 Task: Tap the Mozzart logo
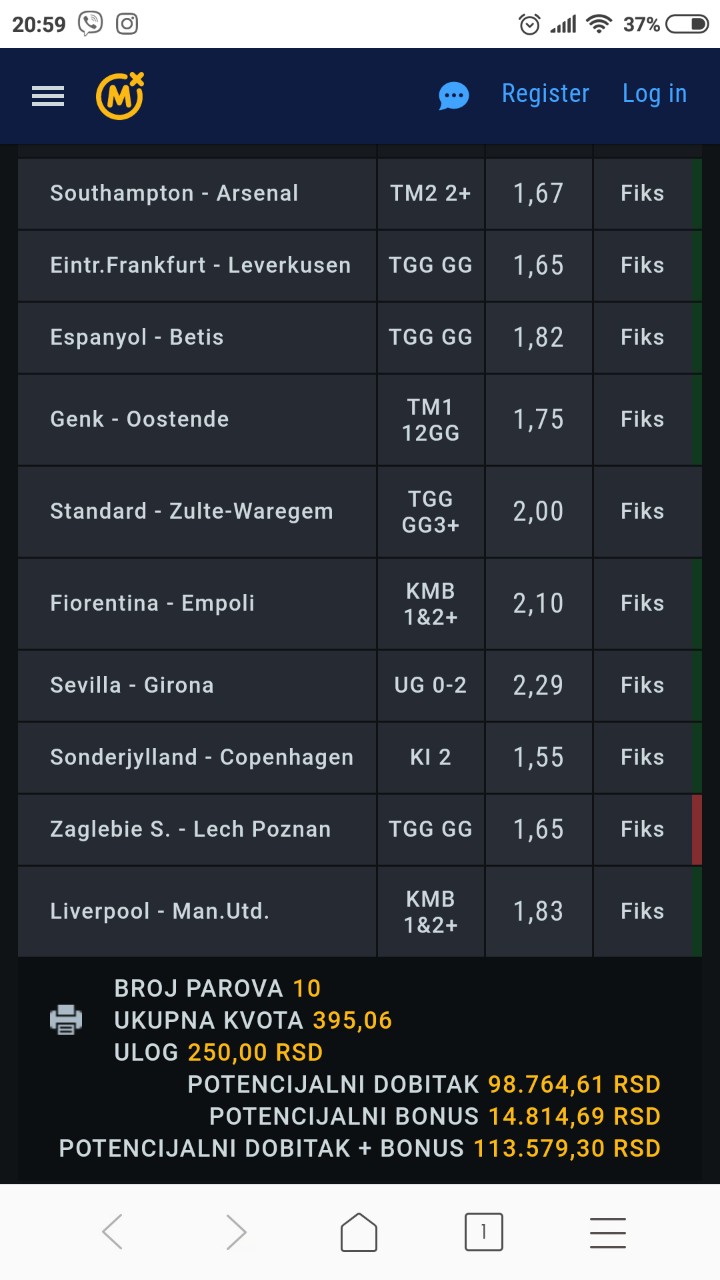click(x=120, y=95)
